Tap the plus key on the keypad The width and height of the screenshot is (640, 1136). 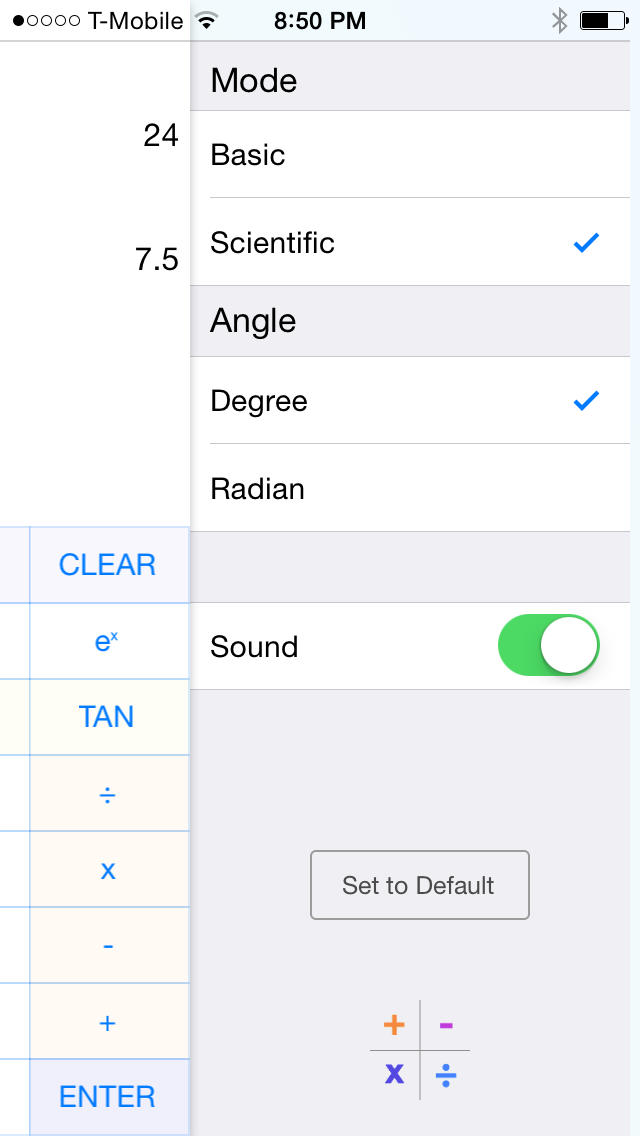[109, 1022]
